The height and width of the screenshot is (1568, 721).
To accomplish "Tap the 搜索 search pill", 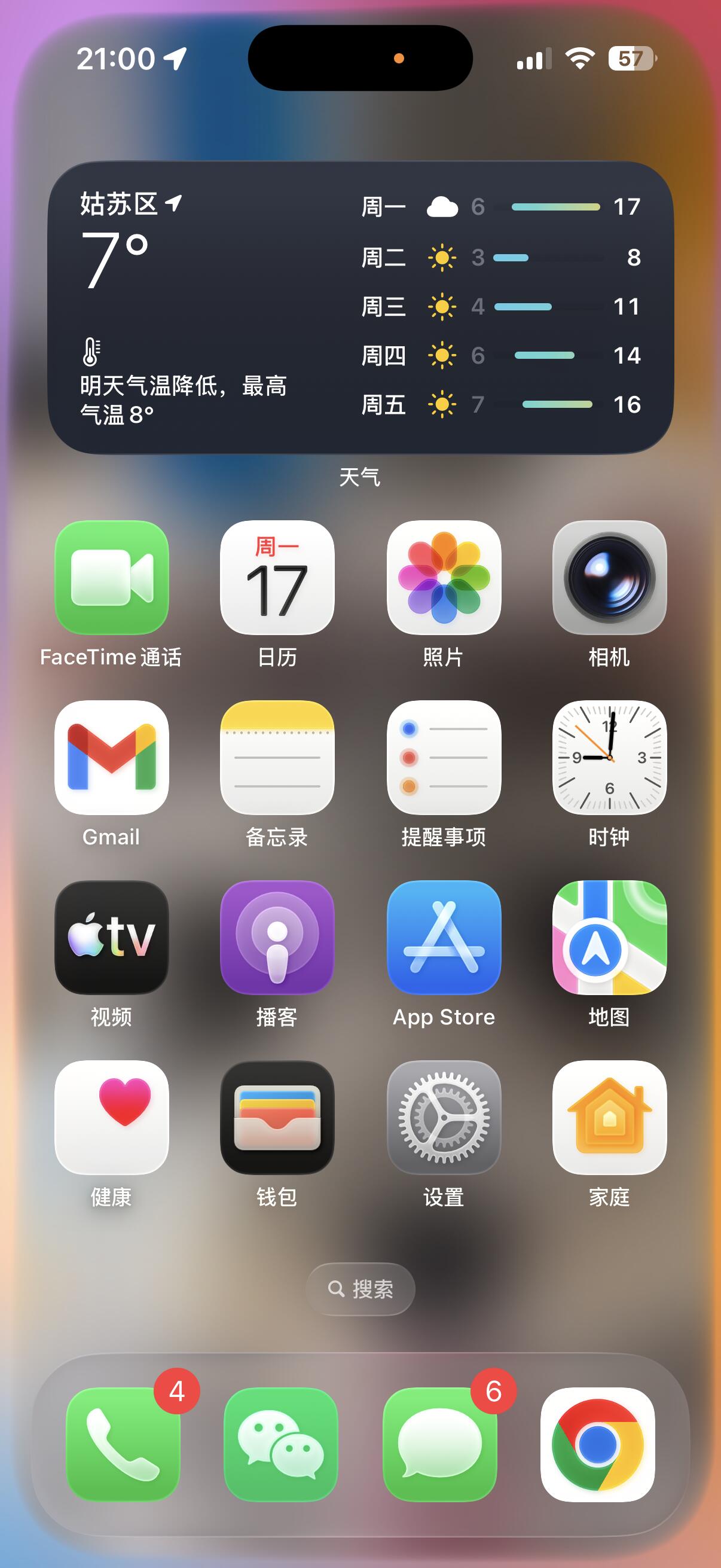I will click(x=361, y=1289).
